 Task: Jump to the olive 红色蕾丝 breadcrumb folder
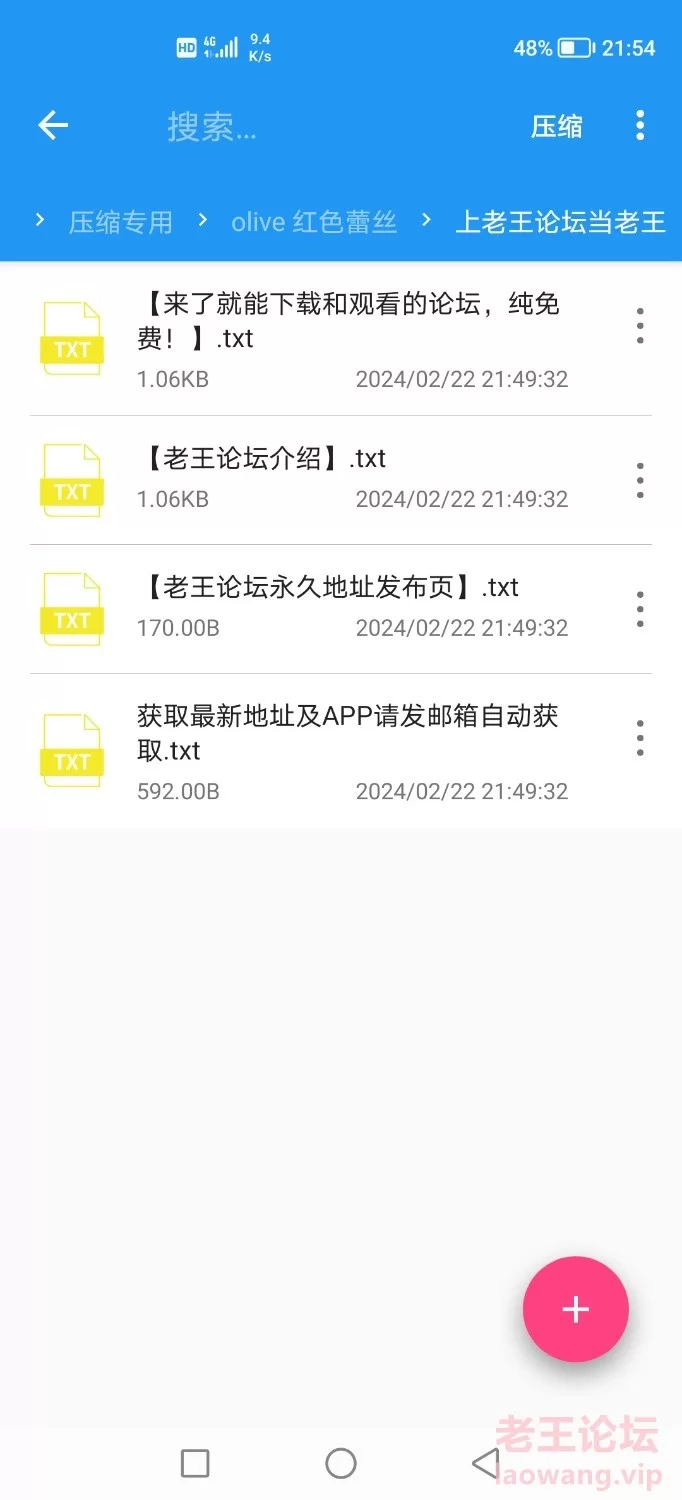(x=314, y=222)
